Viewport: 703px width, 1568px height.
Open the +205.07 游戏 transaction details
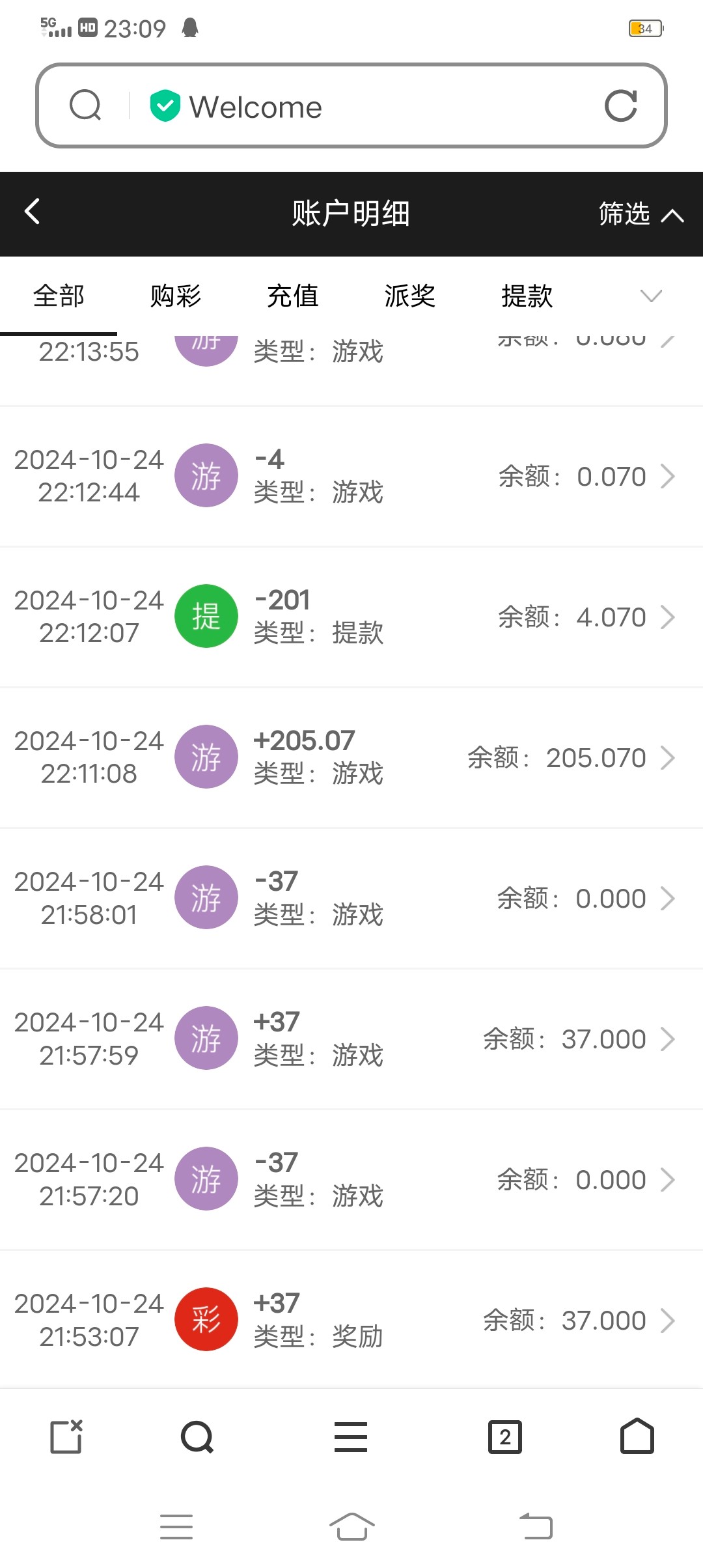(x=351, y=757)
